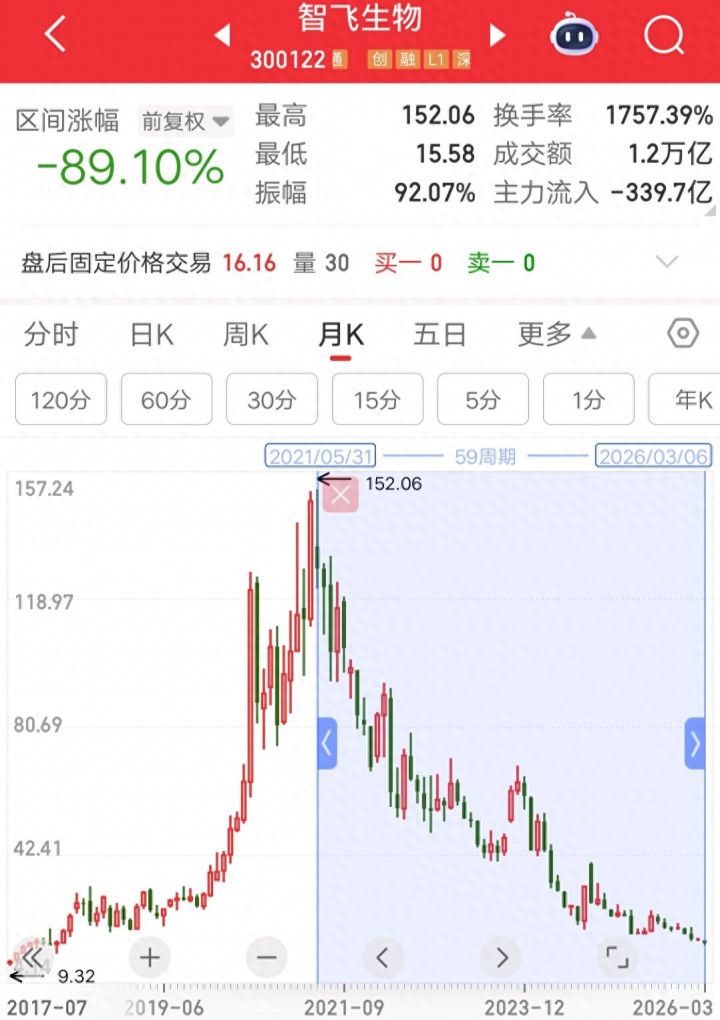Close the interval selection with the X
This screenshot has width=720, height=1020.
(x=340, y=496)
